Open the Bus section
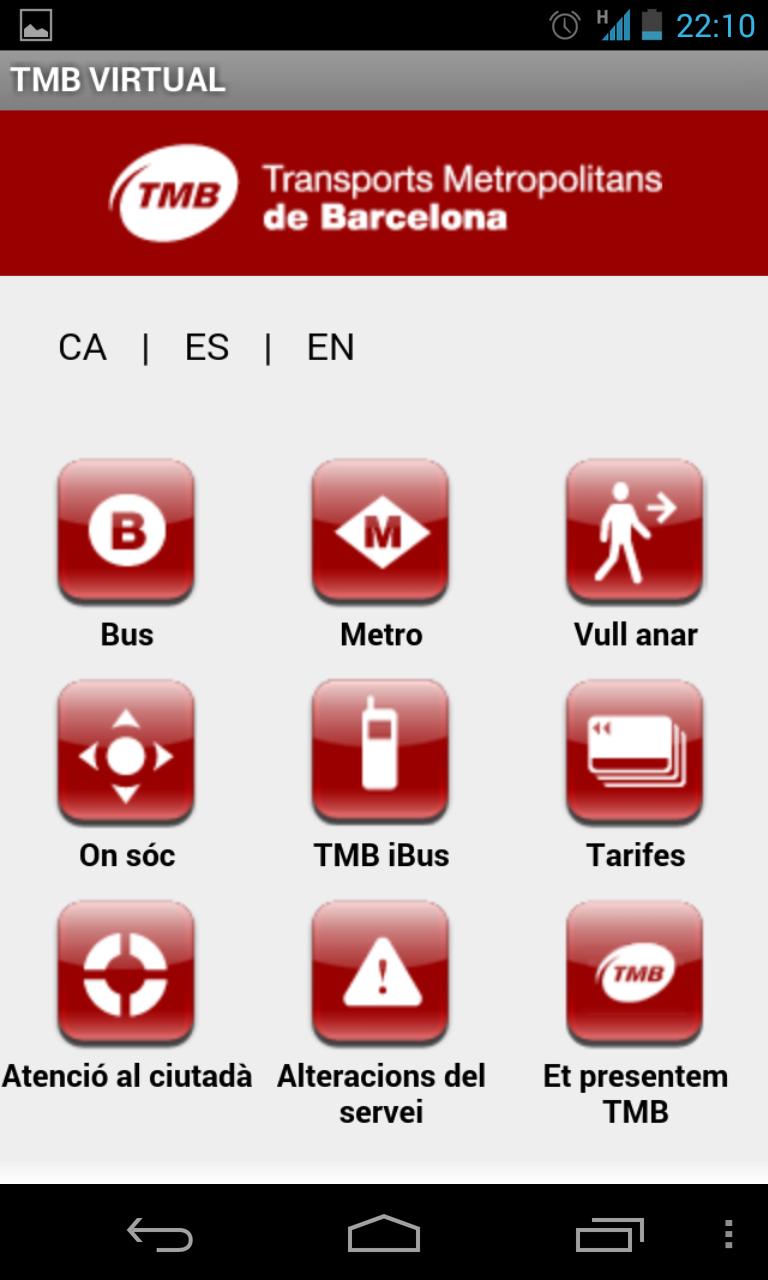 tap(126, 532)
